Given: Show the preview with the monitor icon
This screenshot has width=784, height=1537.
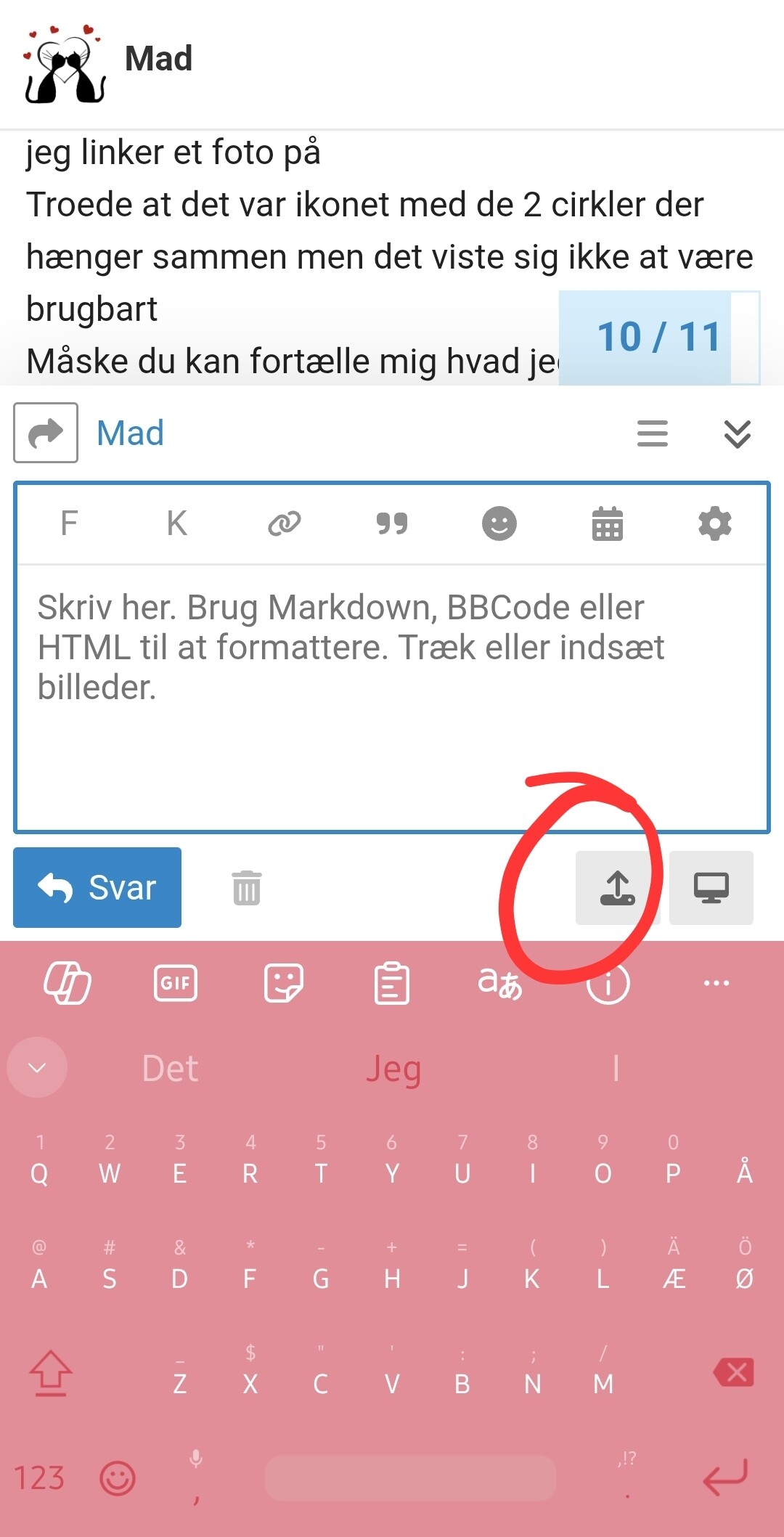Looking at the screenshot, I should tap(711, 888).
